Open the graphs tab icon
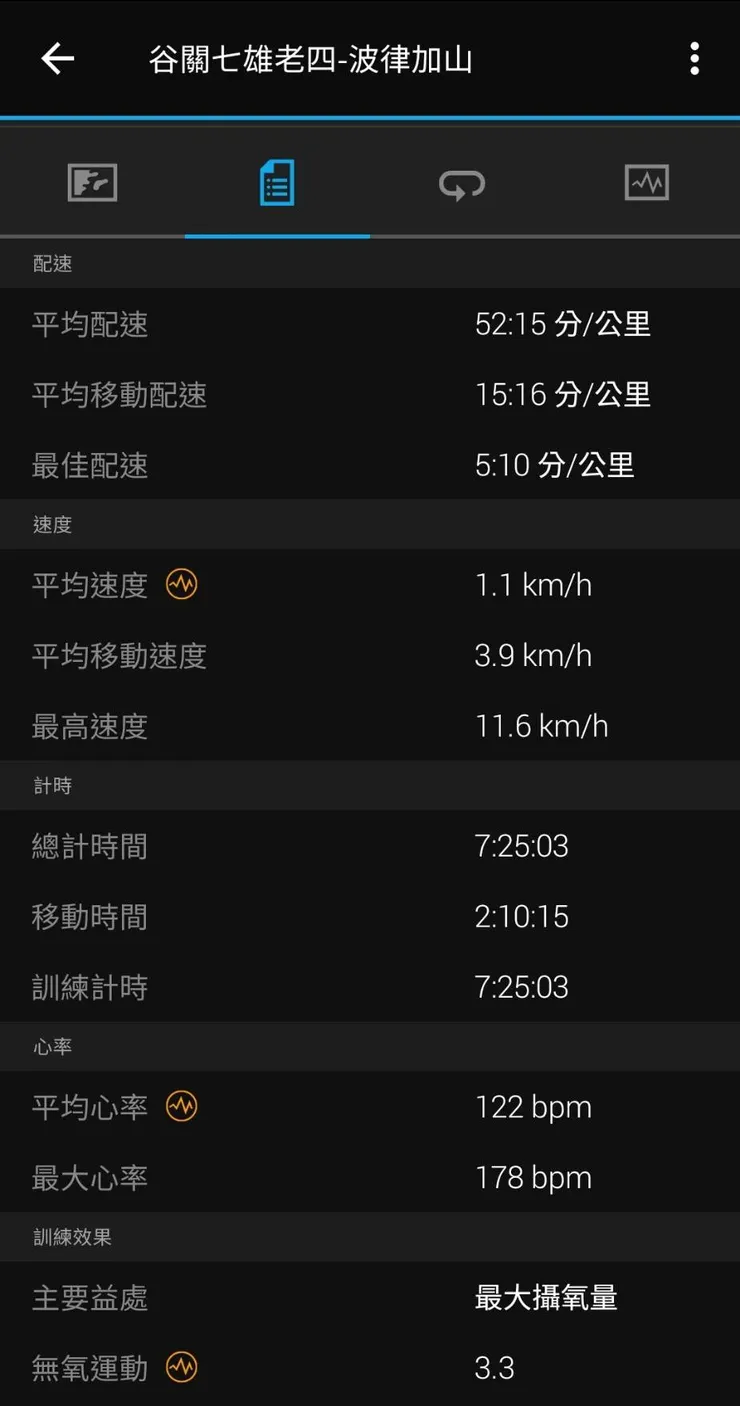 tap(647, 183)
